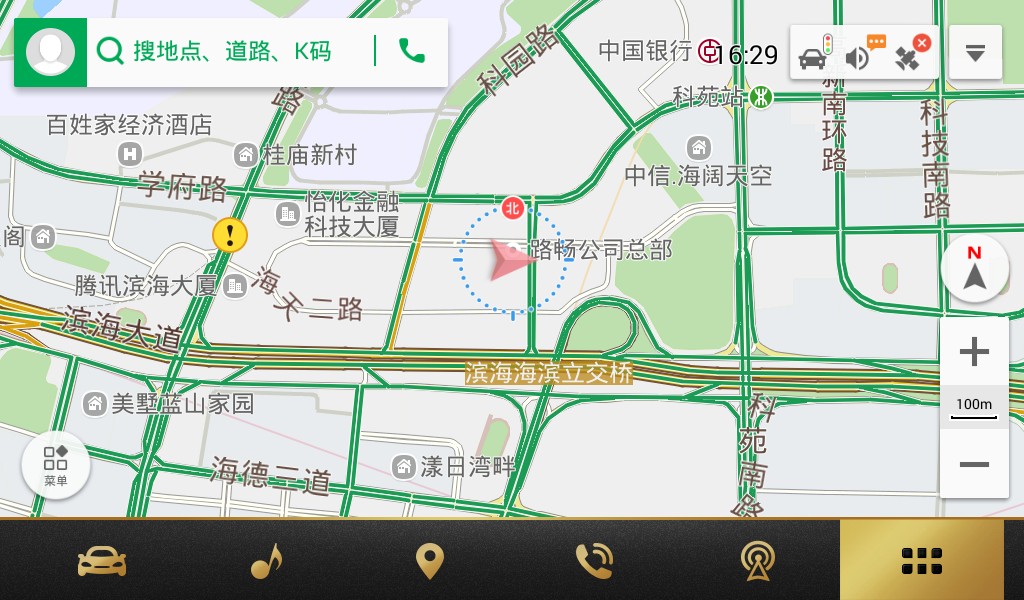The height and width of the screenshot is (600, 1024).
Task: Open the all apps grid tab
Action: pyautogui.click(x=922, y=561)
